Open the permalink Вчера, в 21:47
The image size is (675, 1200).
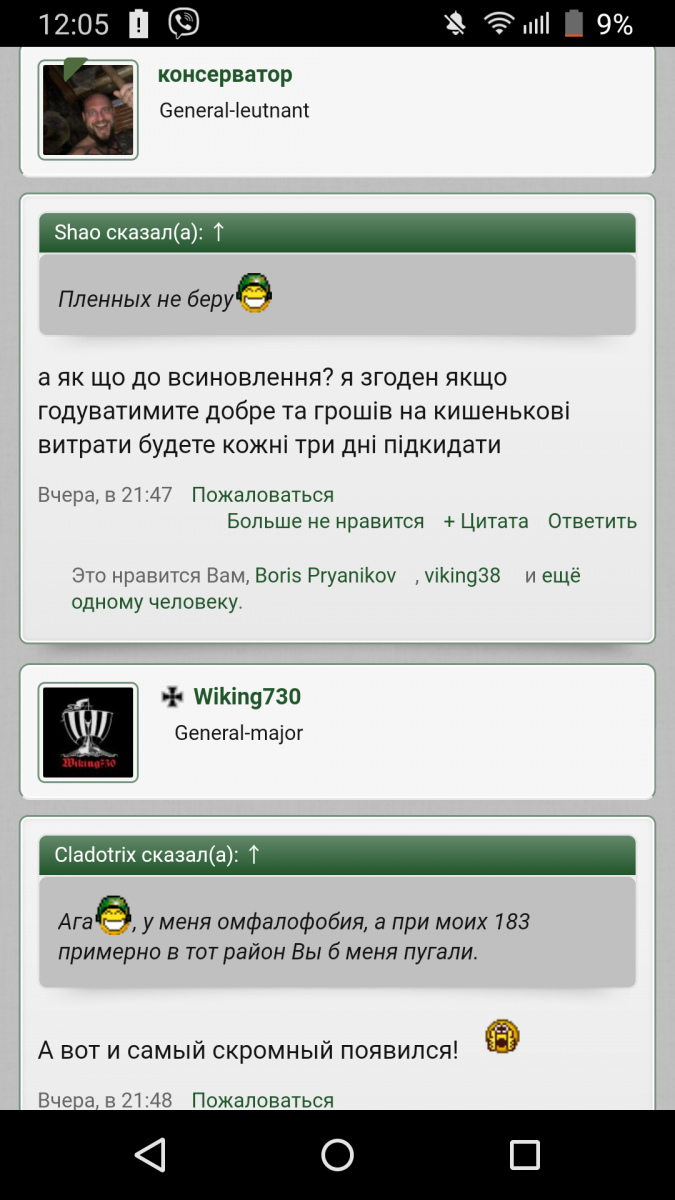(x=105, y=495)
